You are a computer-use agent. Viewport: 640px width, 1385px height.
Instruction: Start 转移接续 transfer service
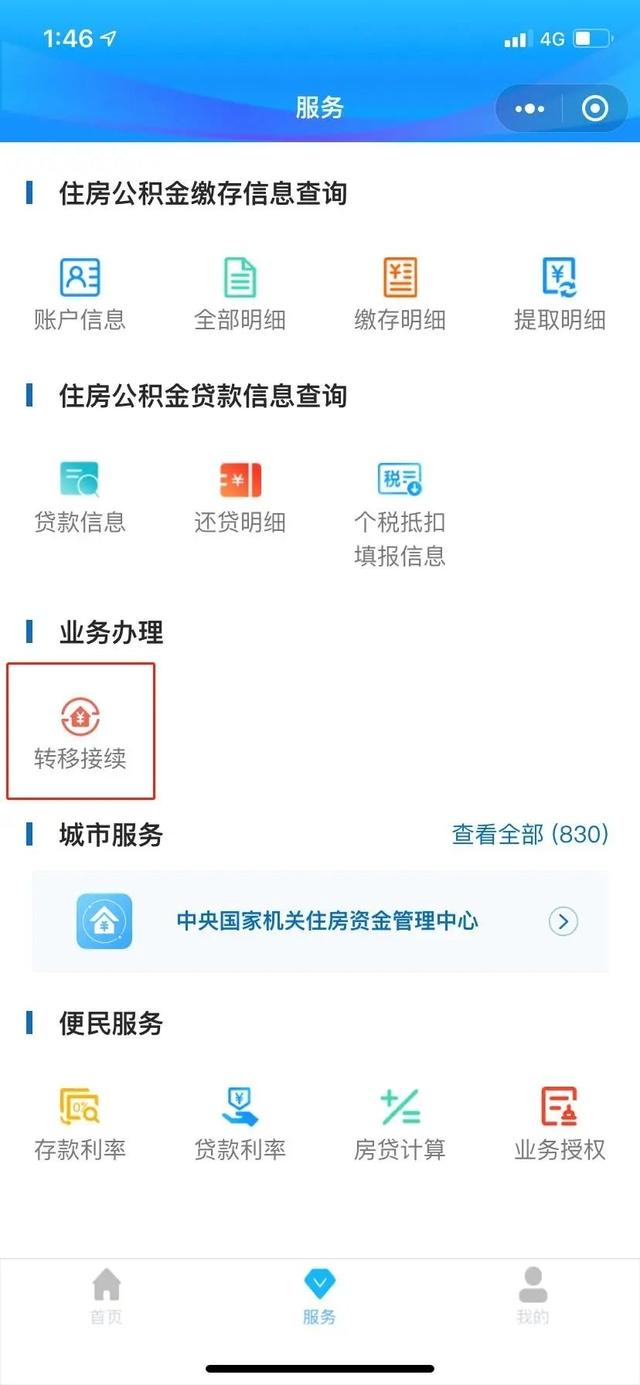[x=81, y=731]
